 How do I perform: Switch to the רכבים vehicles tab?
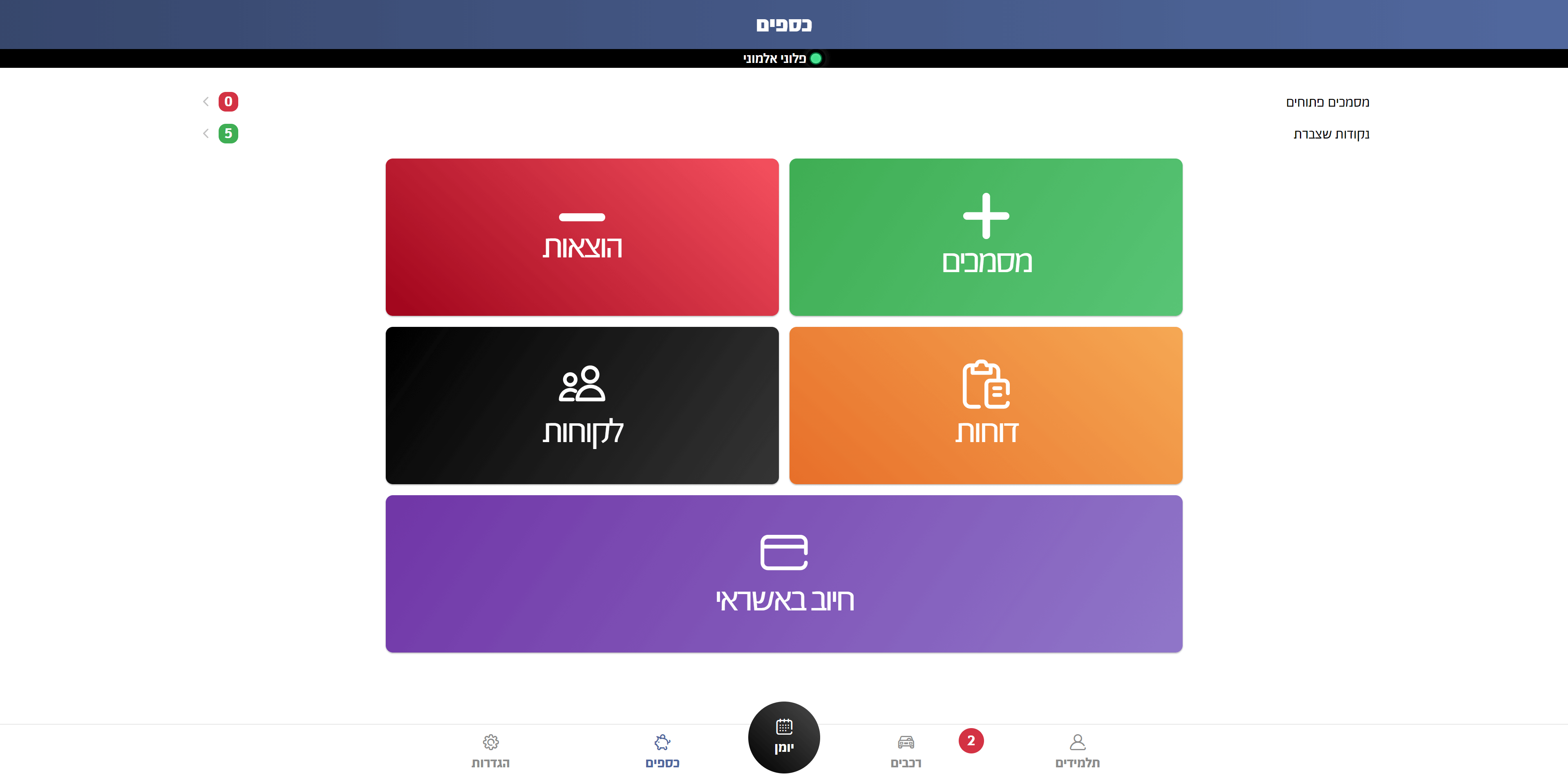click(x=906, y=751)
